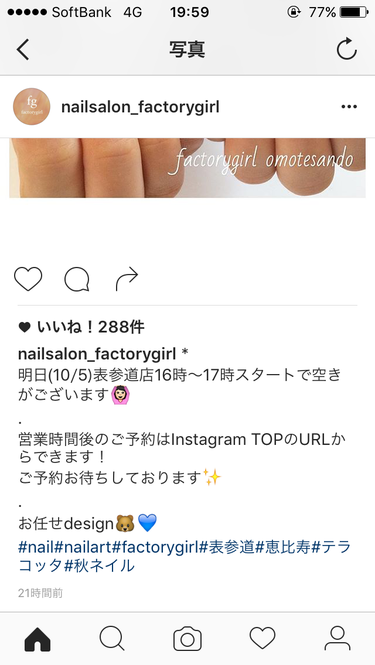
Task: Open the #表参道 hashtag
Action: [x=227, y=547]
